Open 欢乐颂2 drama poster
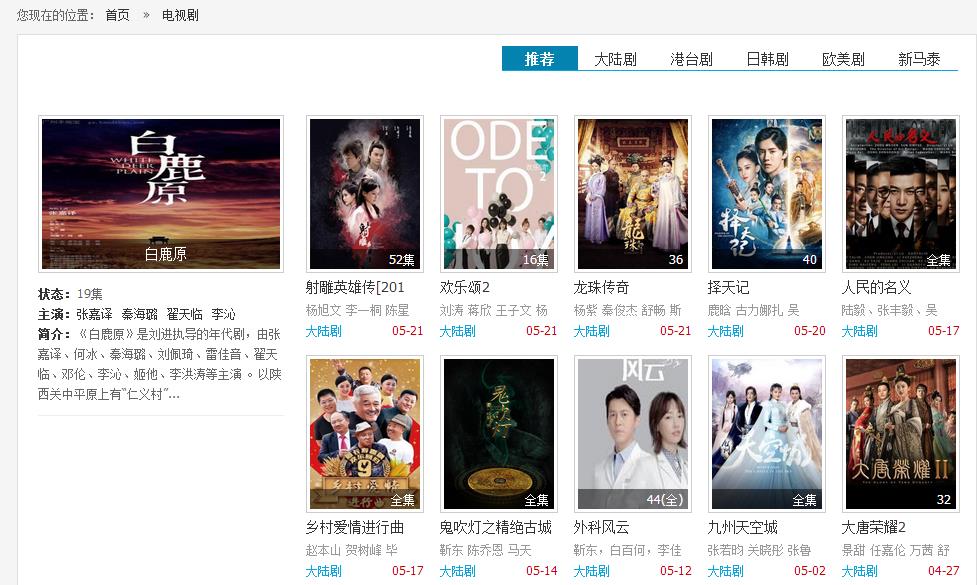 (498, 194)
